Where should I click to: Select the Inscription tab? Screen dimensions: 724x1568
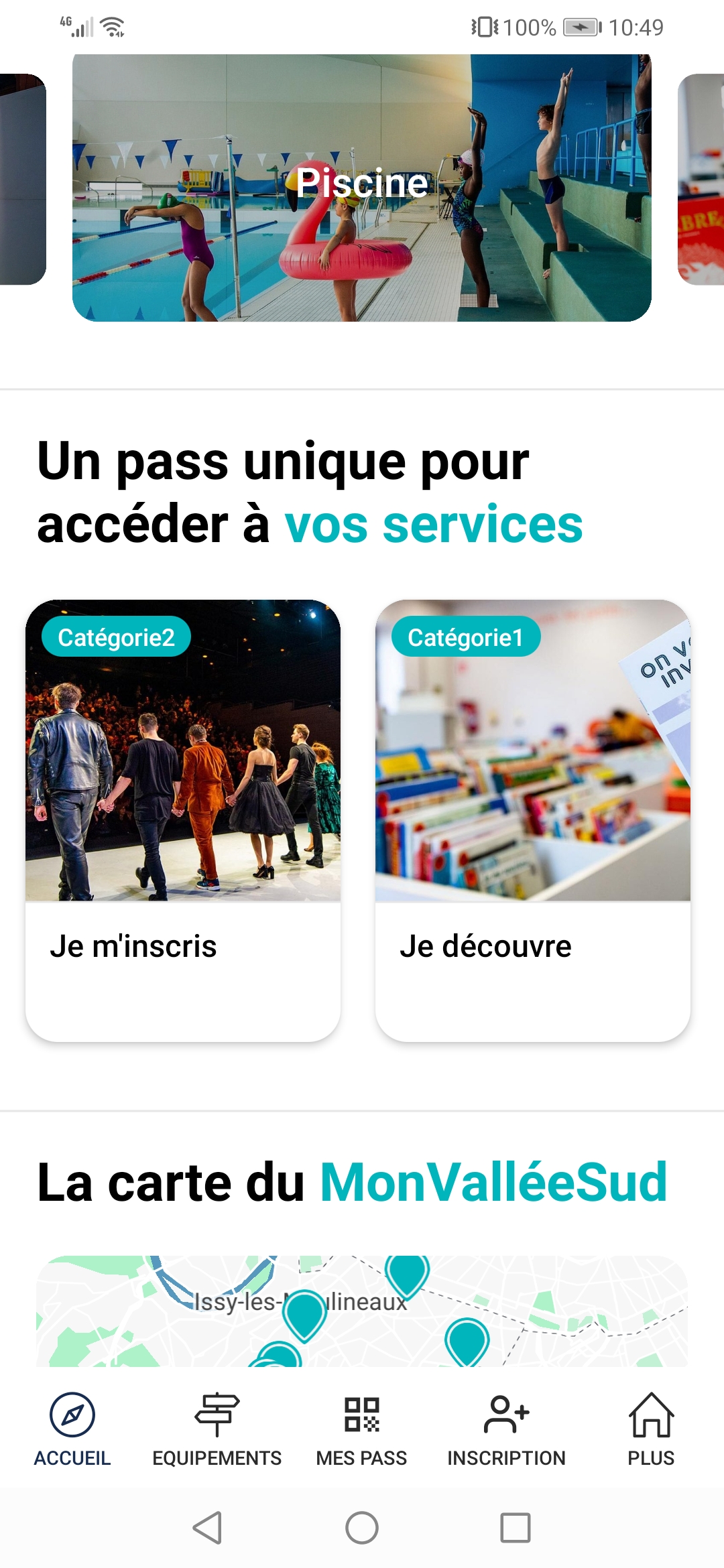click(x=506, y=1429)
